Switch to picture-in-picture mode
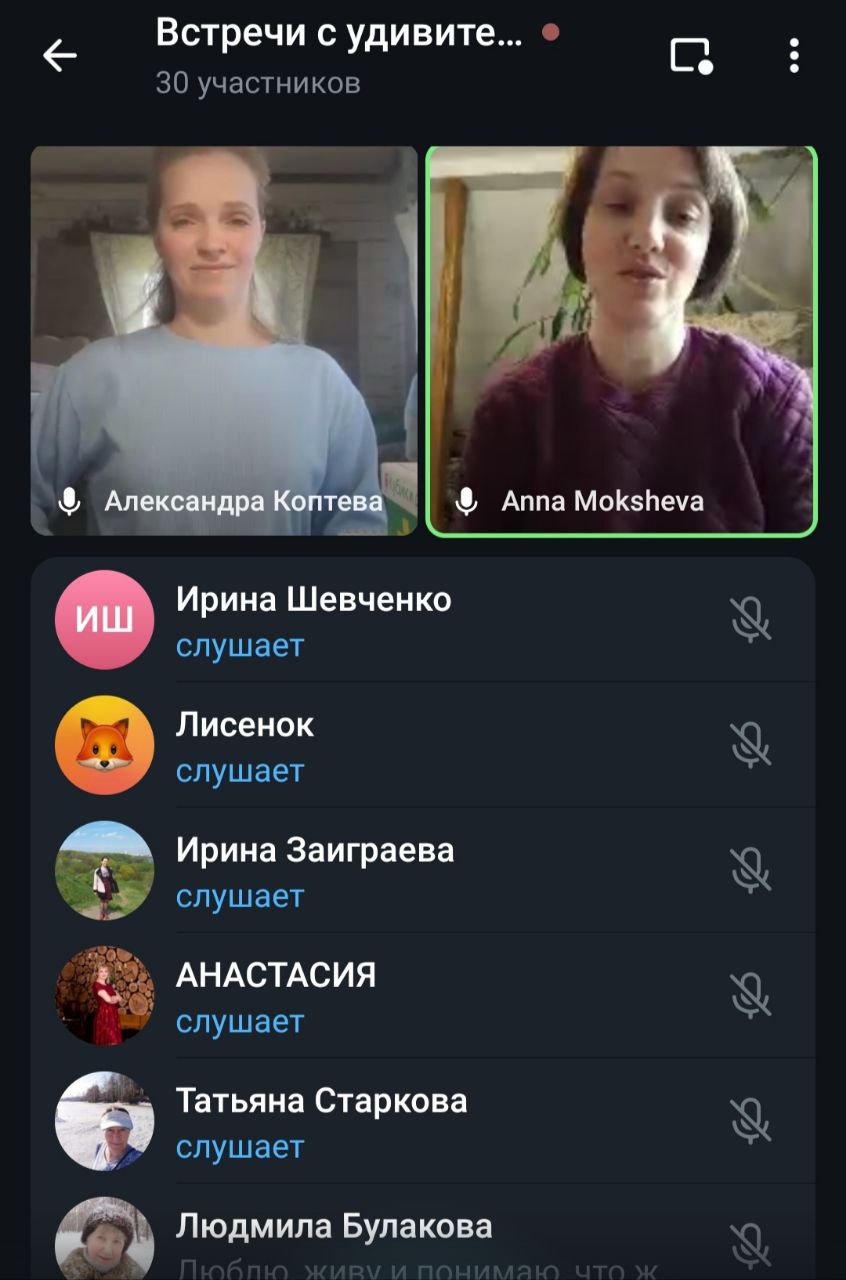Viewport: 846px width, 1280px height. 690,56
